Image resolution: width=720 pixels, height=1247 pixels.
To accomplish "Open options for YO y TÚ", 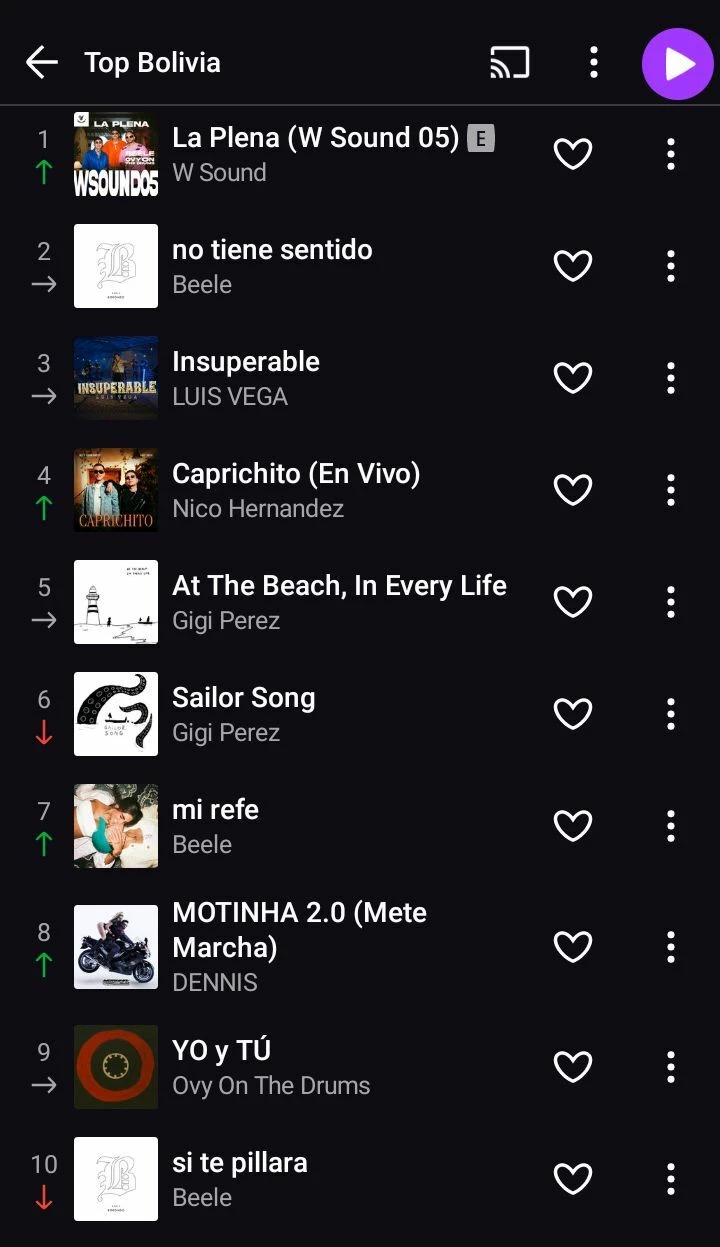I will pyautogui.click(x=670, y=1067).
